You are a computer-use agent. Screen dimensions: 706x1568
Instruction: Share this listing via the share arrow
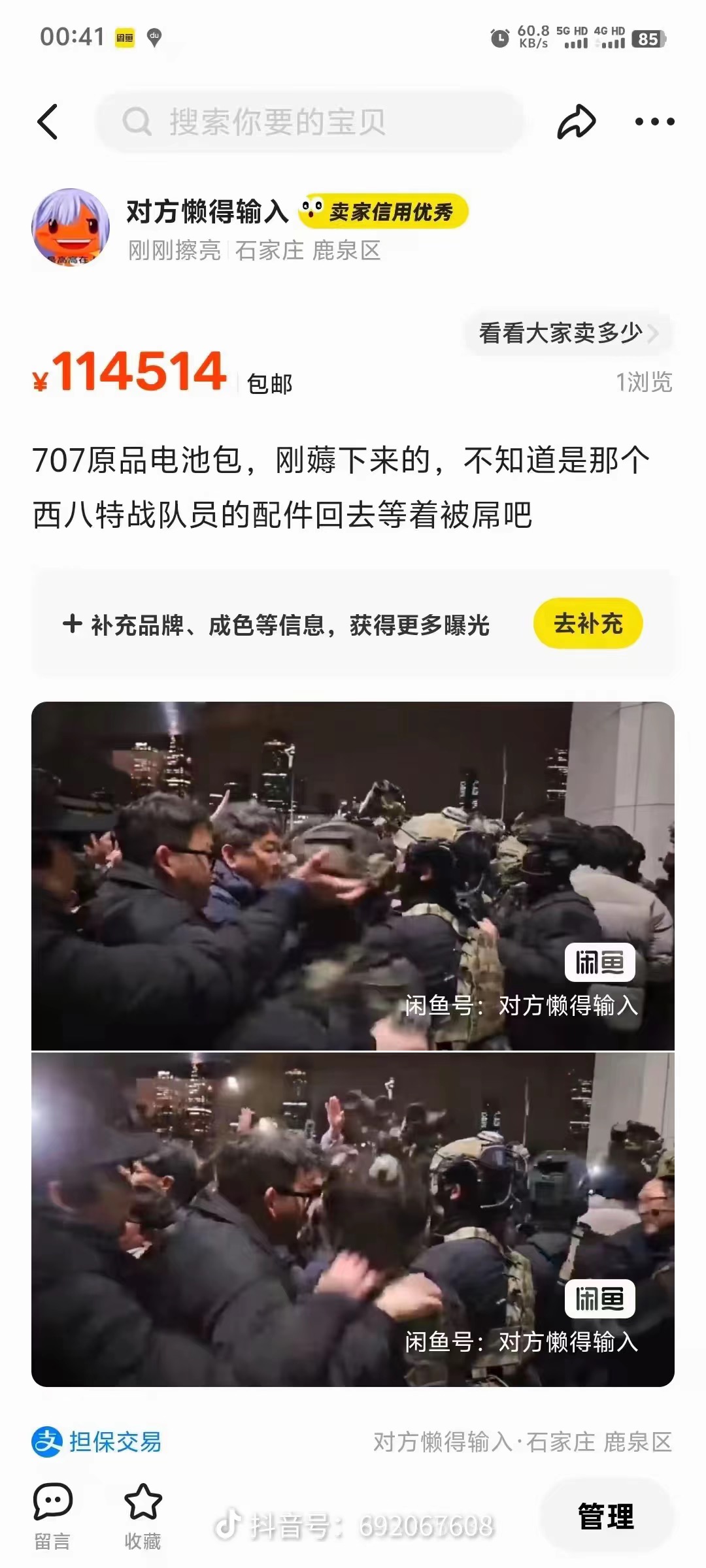pyautogui.click(x=576, y=122)
